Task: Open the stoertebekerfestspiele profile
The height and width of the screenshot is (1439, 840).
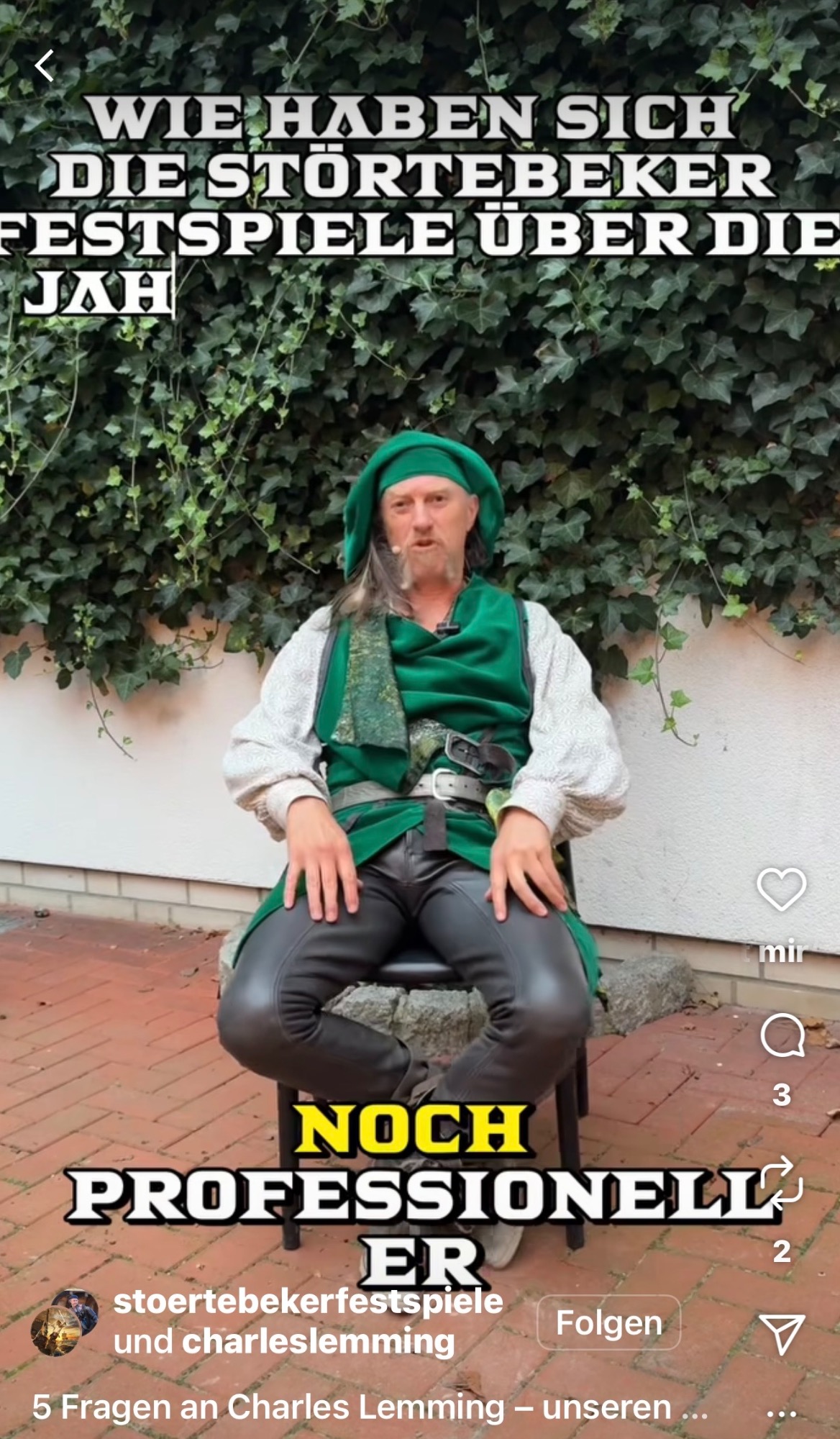Action: (x=308, y=1301)
